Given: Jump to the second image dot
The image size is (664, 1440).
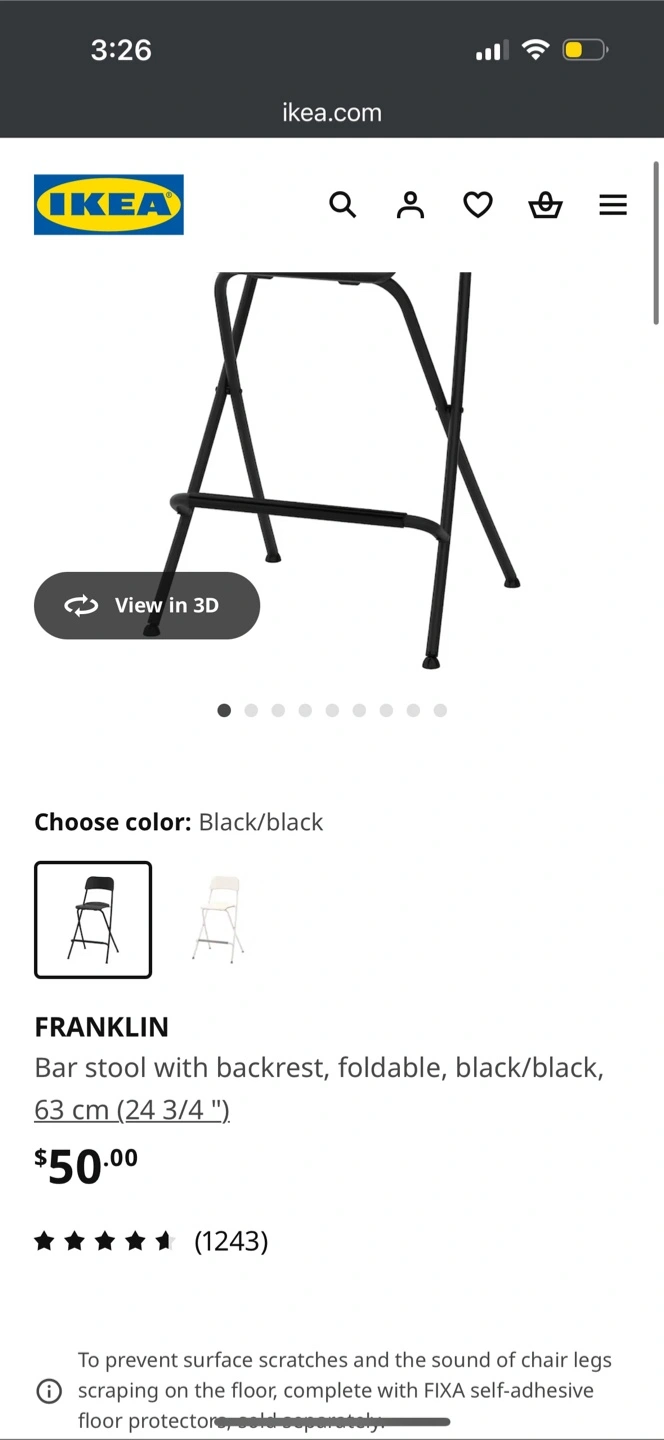Looking at the screenshot, I should point(251,710).
